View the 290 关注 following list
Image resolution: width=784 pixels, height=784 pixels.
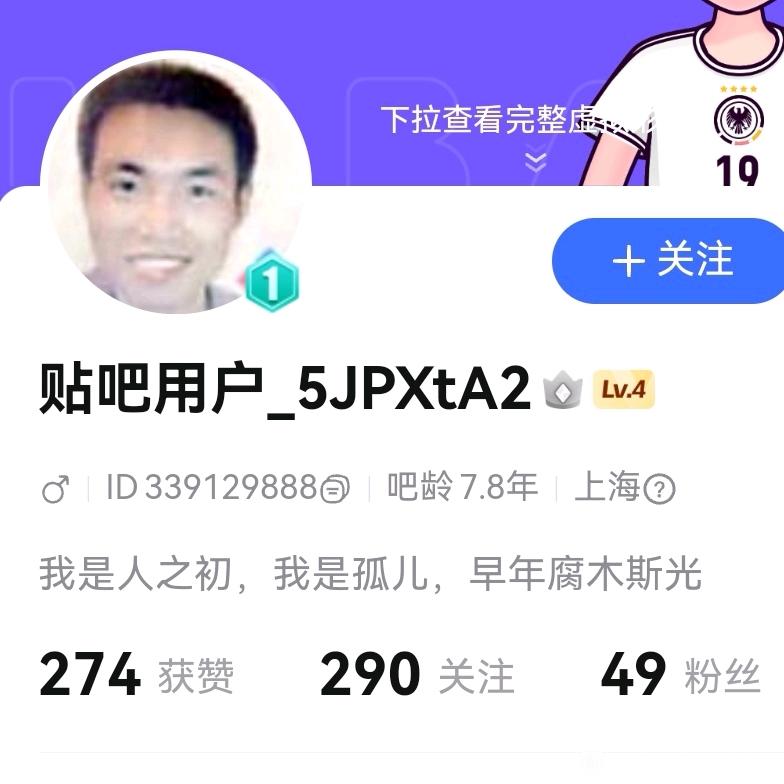[416, 675]
